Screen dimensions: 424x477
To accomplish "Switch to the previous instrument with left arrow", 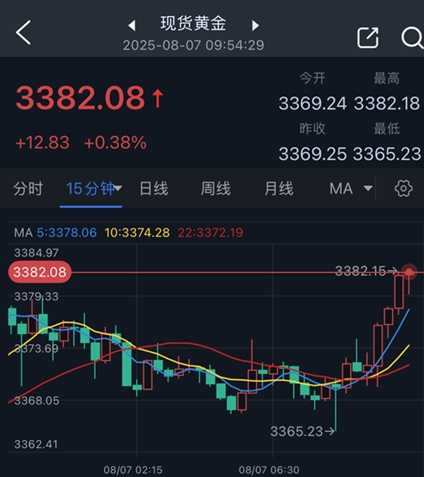I will (132, 25).
